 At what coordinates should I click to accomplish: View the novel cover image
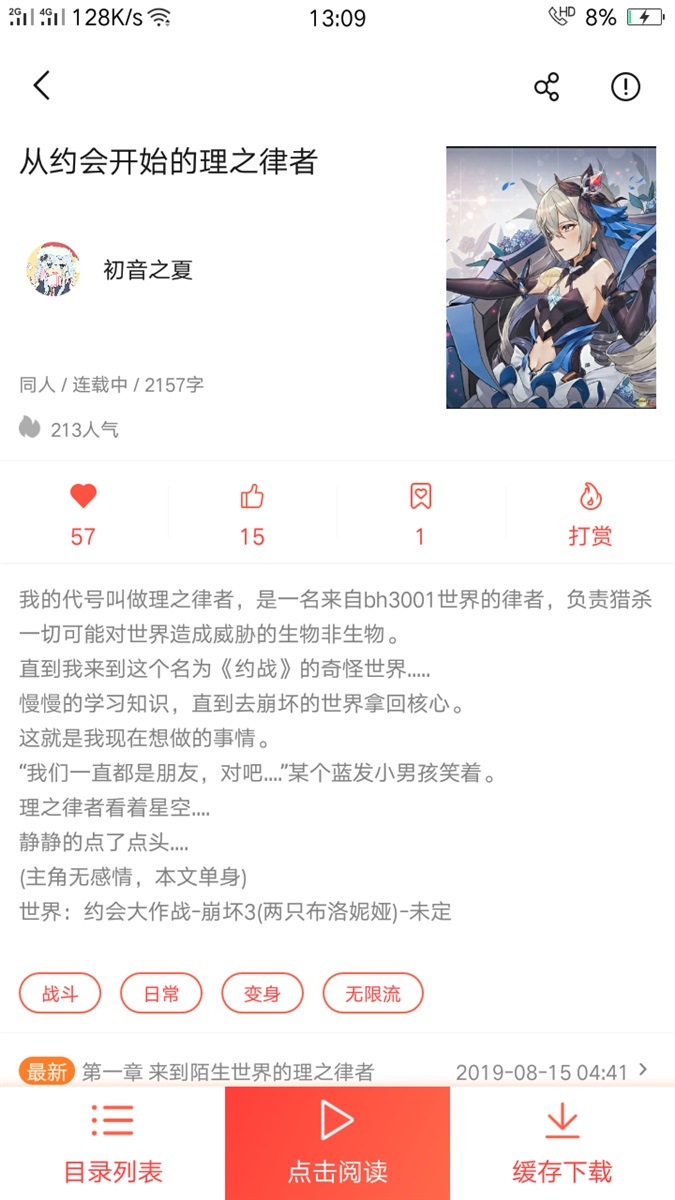551,278
